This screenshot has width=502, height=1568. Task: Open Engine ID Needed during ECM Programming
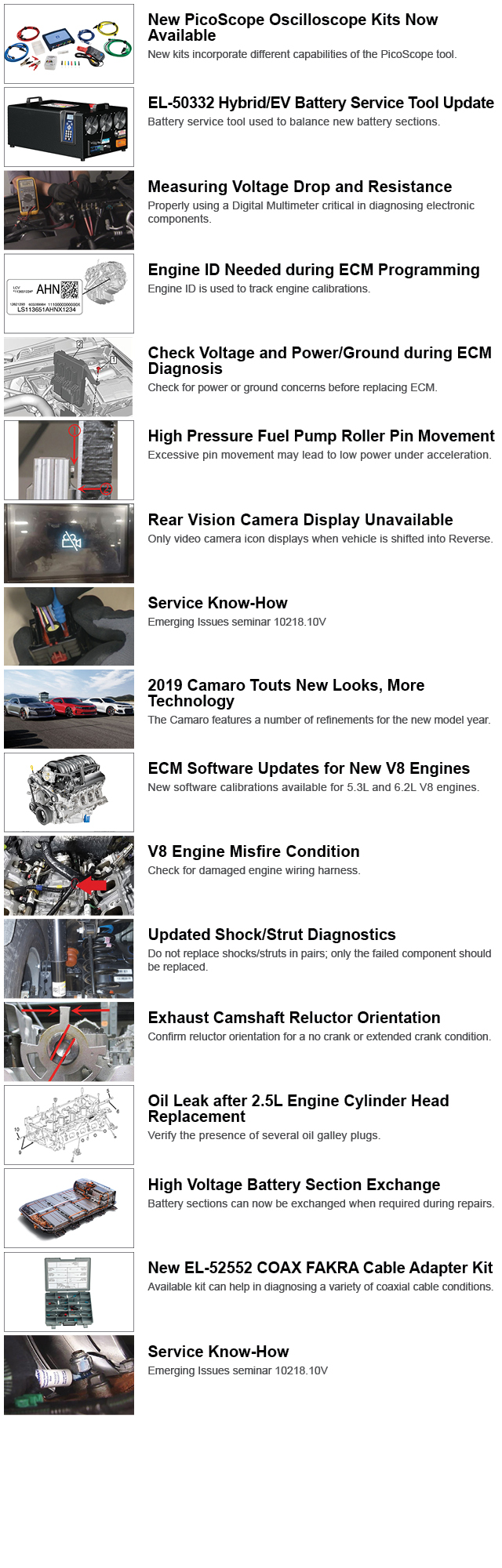(x=313, y=270)
